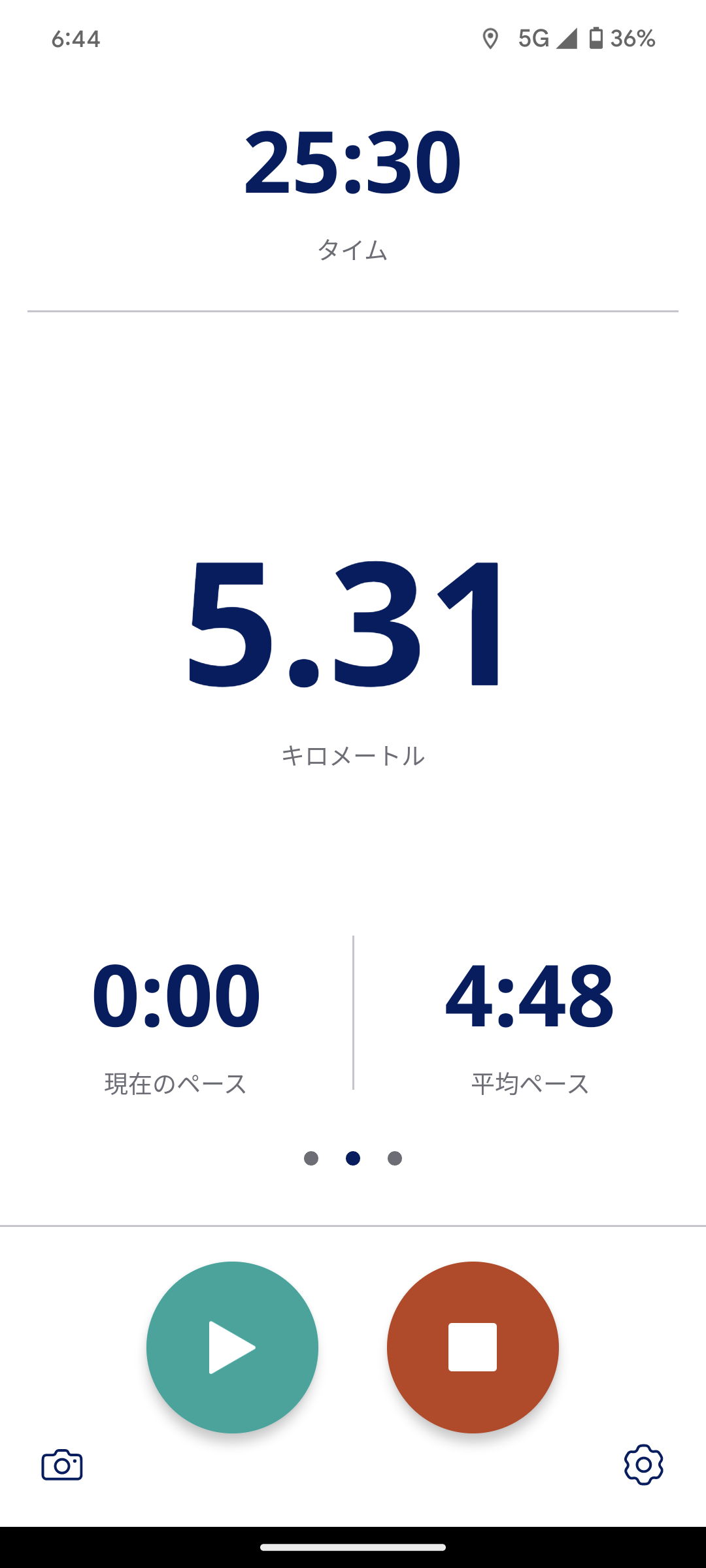The image size is (706, 1568).
Task: Open the settings gear
Action: click(643, 1465)
